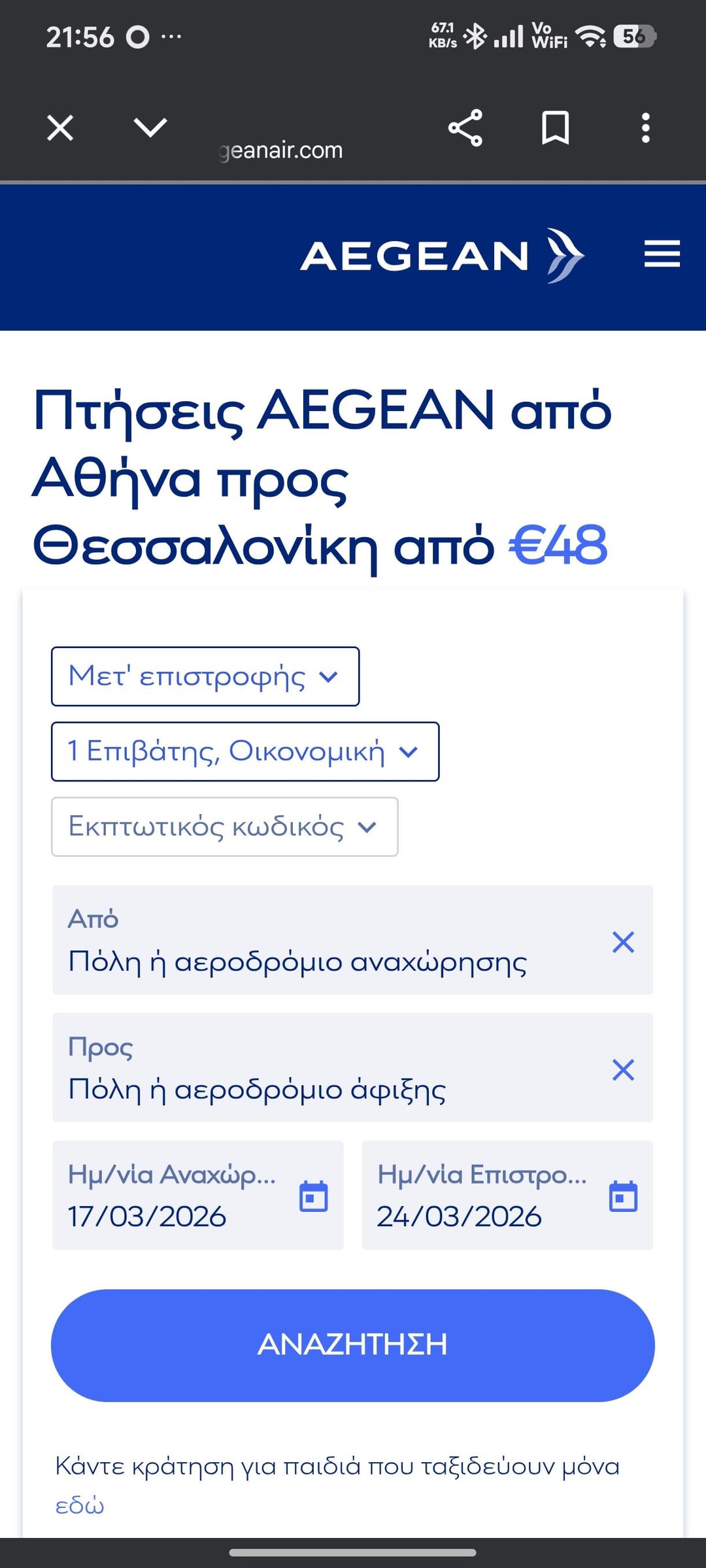
Task: Open the Aegean hamburger menu
Action: tap(662, 253)
